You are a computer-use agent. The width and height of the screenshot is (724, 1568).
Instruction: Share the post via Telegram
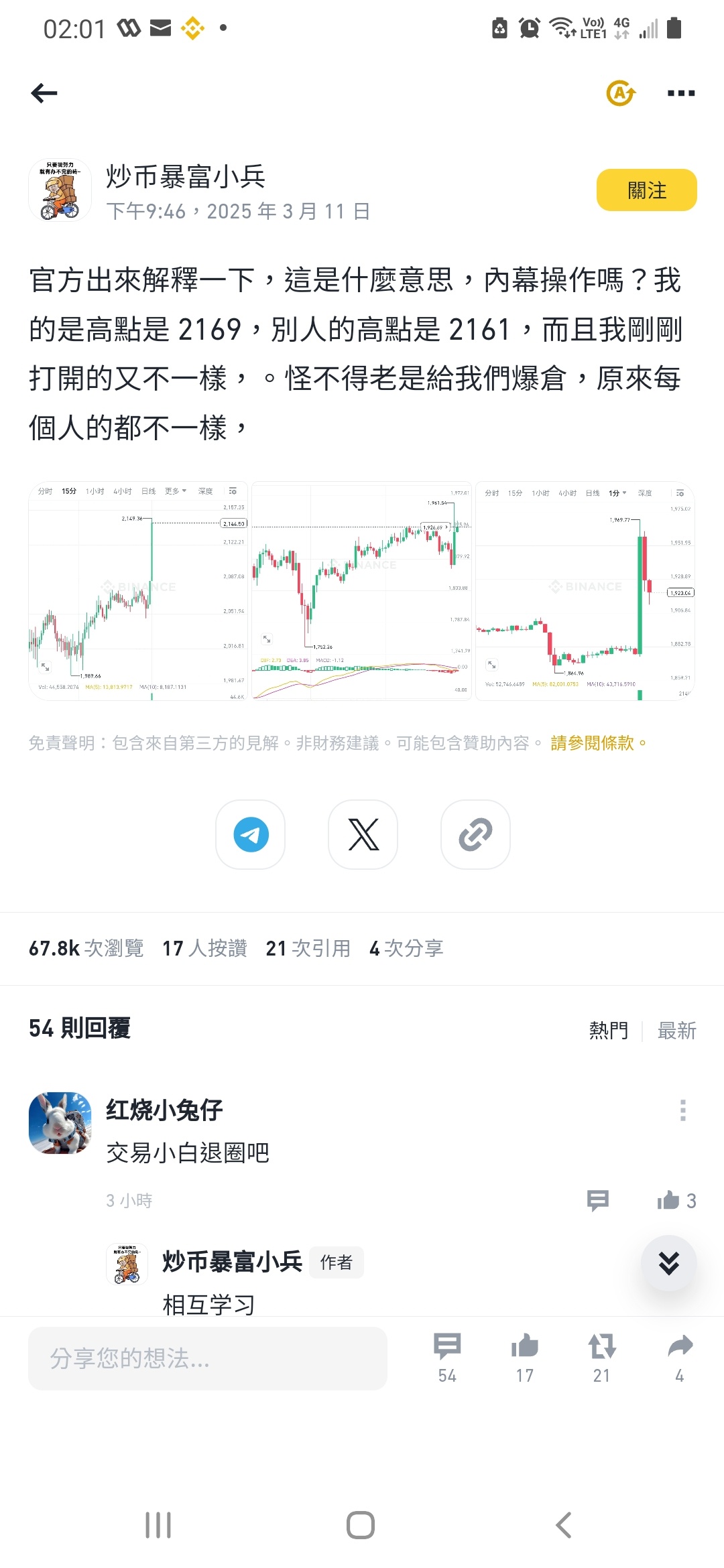pos(251,834)
